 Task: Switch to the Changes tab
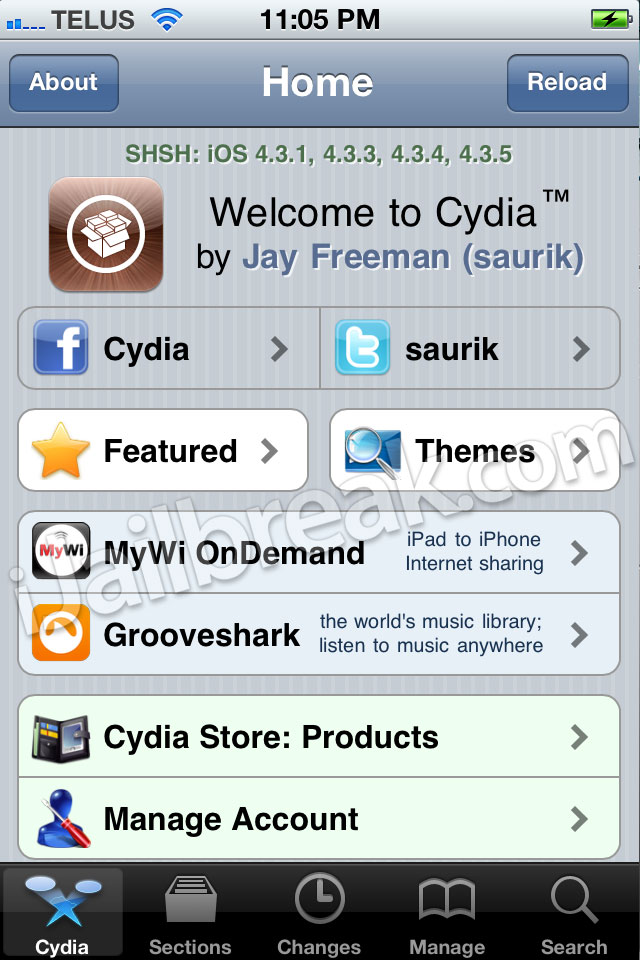click(319, 913)
